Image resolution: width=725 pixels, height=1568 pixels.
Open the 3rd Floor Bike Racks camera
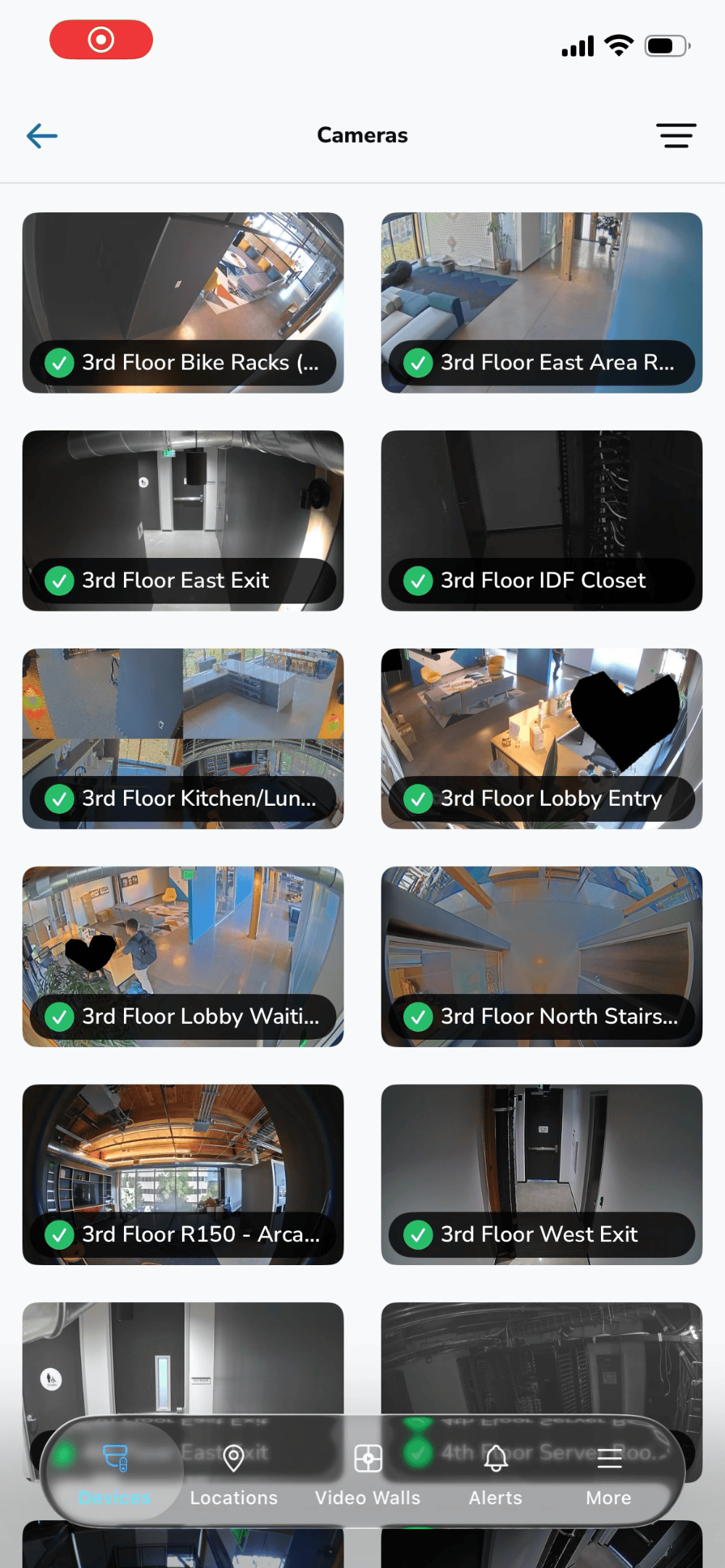(x=183, y=303)
